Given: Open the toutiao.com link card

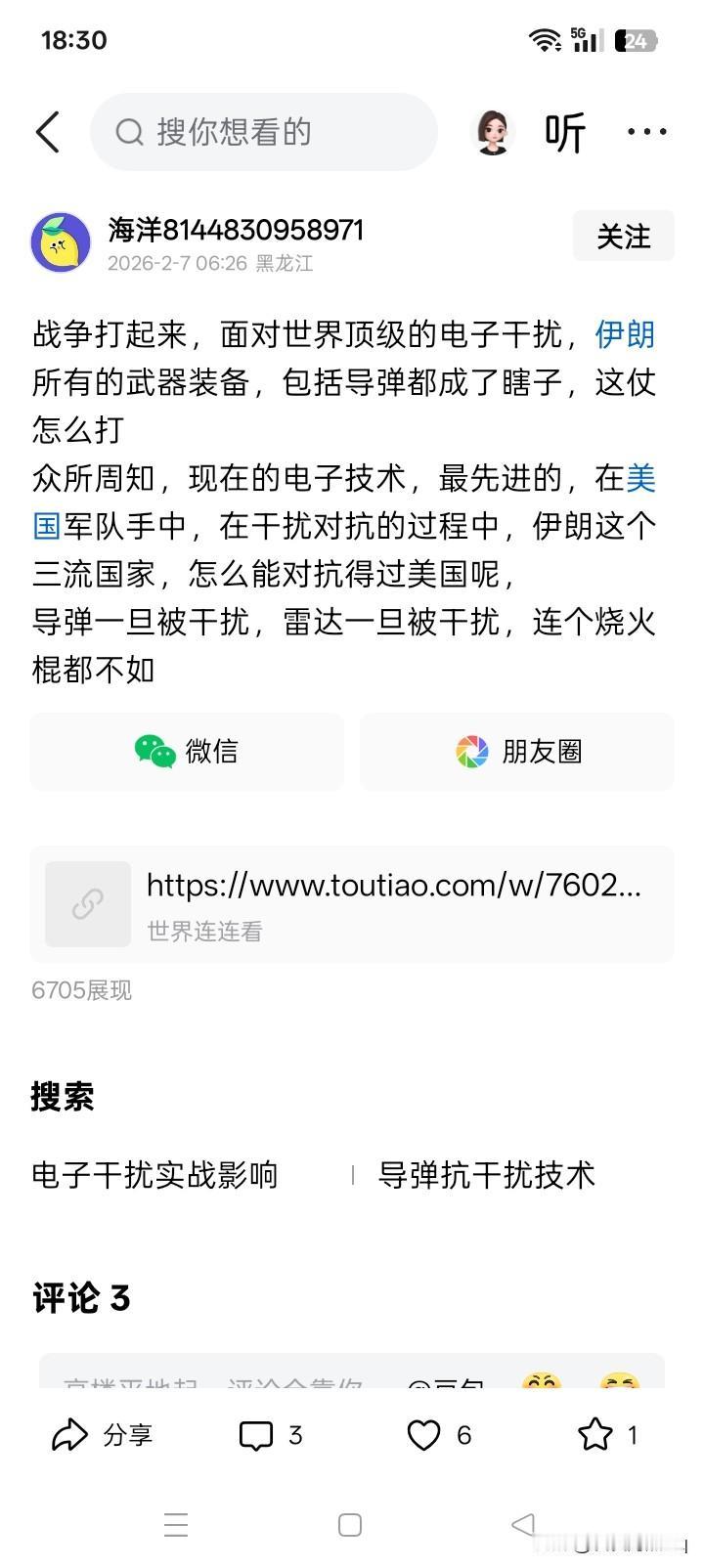Looking at the screenshot, I should coord(391,886).
